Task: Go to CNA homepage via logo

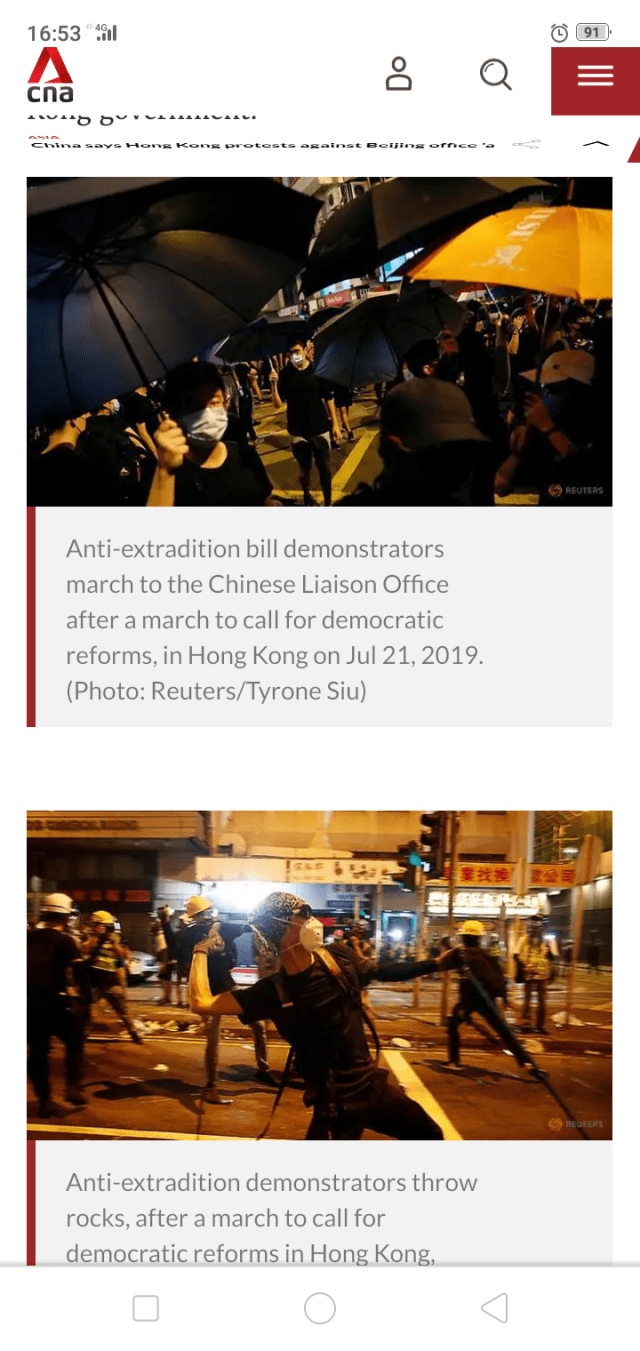Action: click(50, 77)
